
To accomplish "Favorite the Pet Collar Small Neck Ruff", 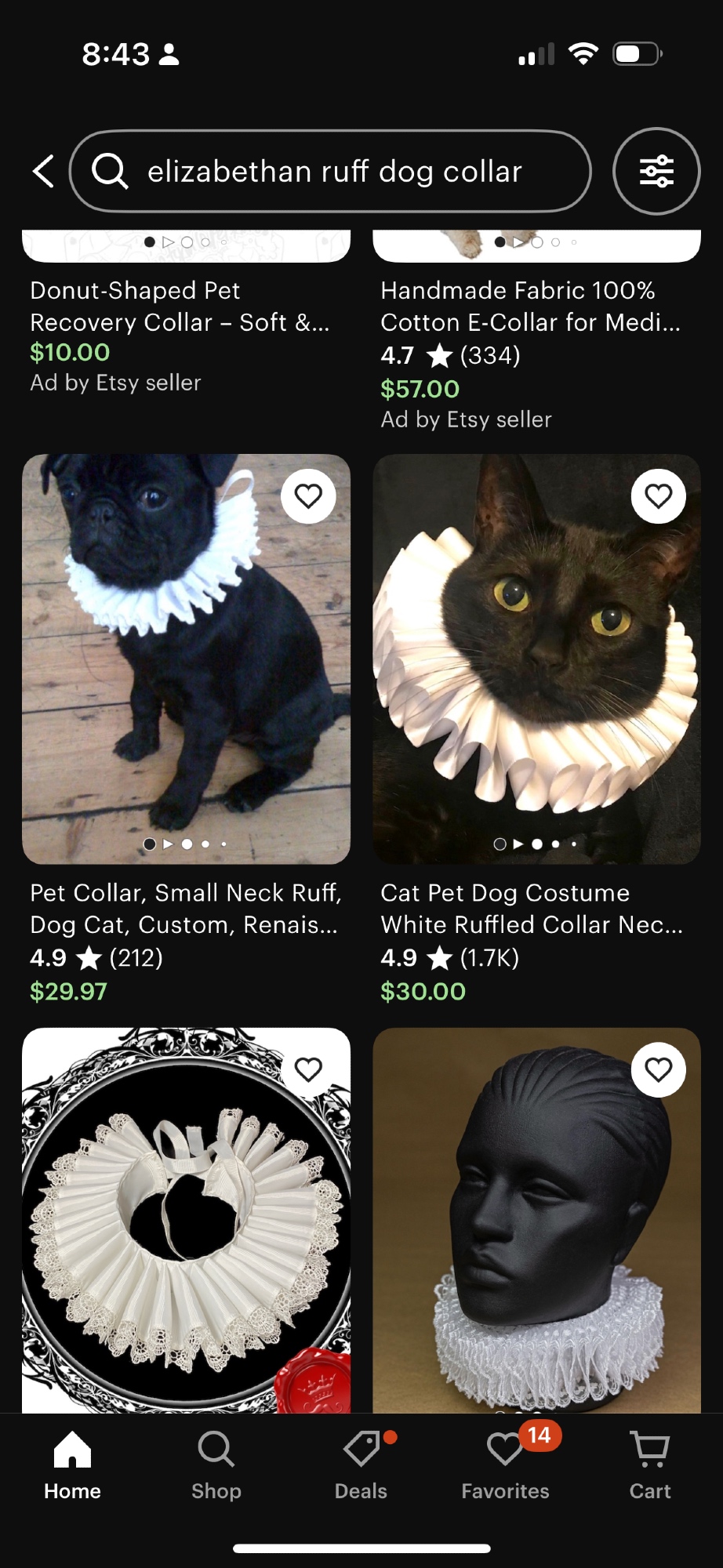I will tap(308, 496).
